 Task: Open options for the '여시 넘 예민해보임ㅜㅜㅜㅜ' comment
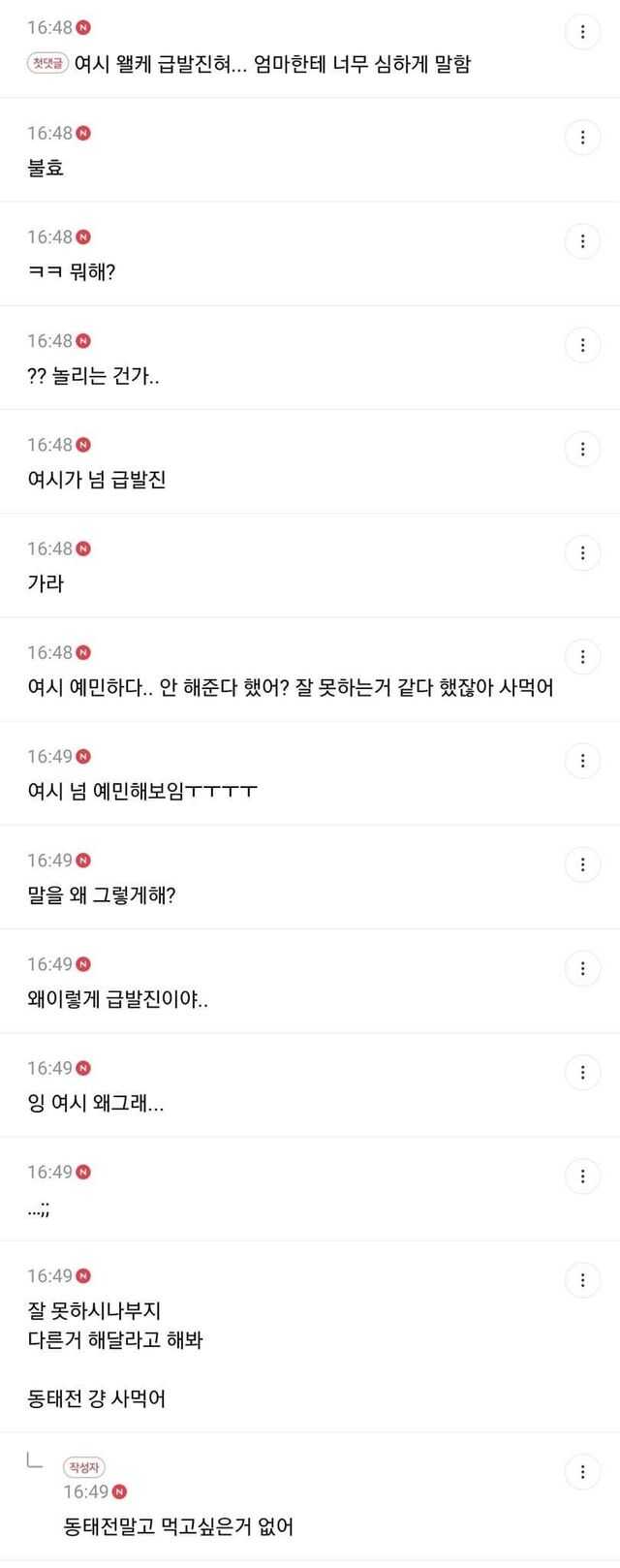click(582, 760)
